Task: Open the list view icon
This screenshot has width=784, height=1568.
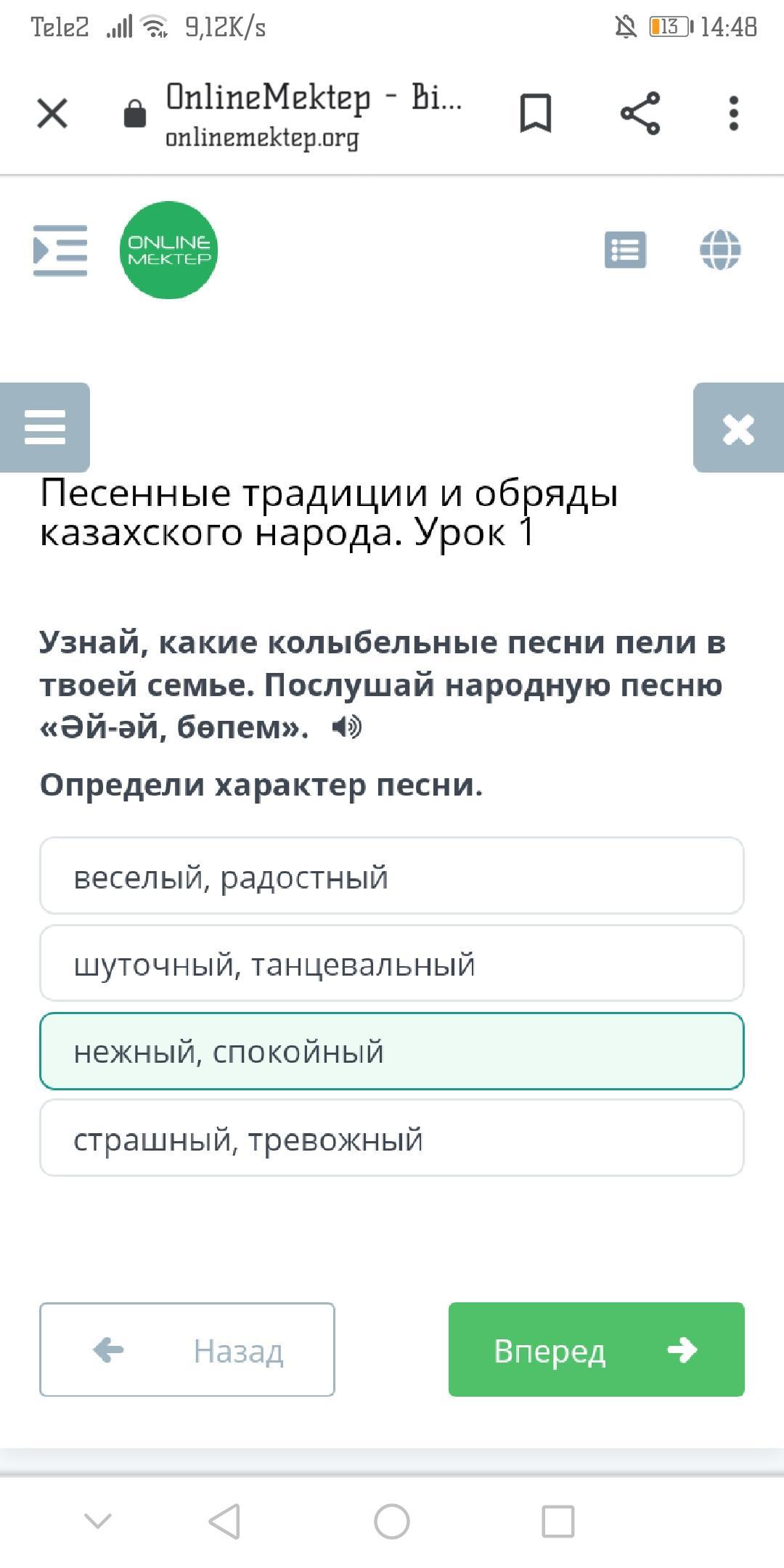Action: point(625,250)
